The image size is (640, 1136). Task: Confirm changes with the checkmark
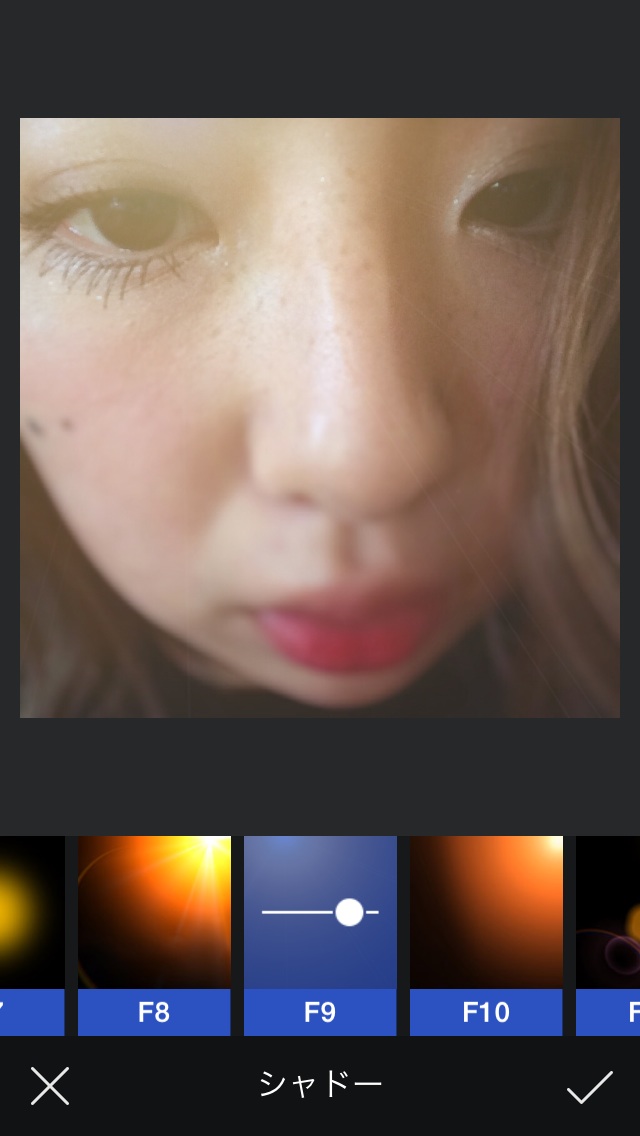coord(589,1086)
